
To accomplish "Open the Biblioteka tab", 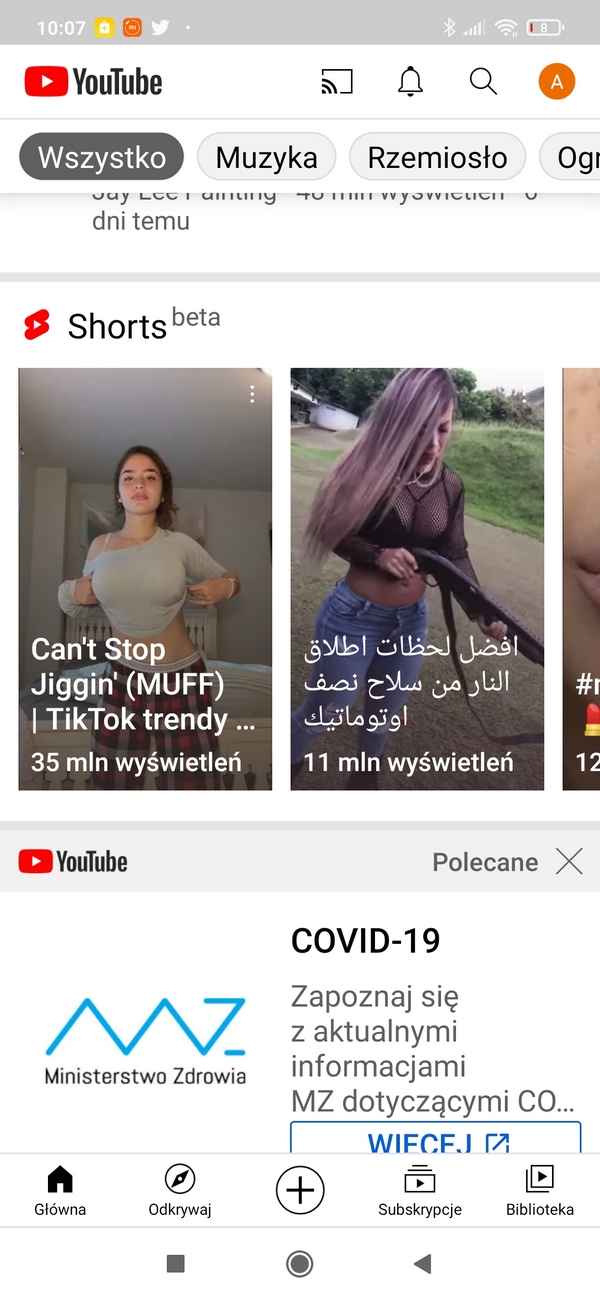I will tap(540, 1190).
